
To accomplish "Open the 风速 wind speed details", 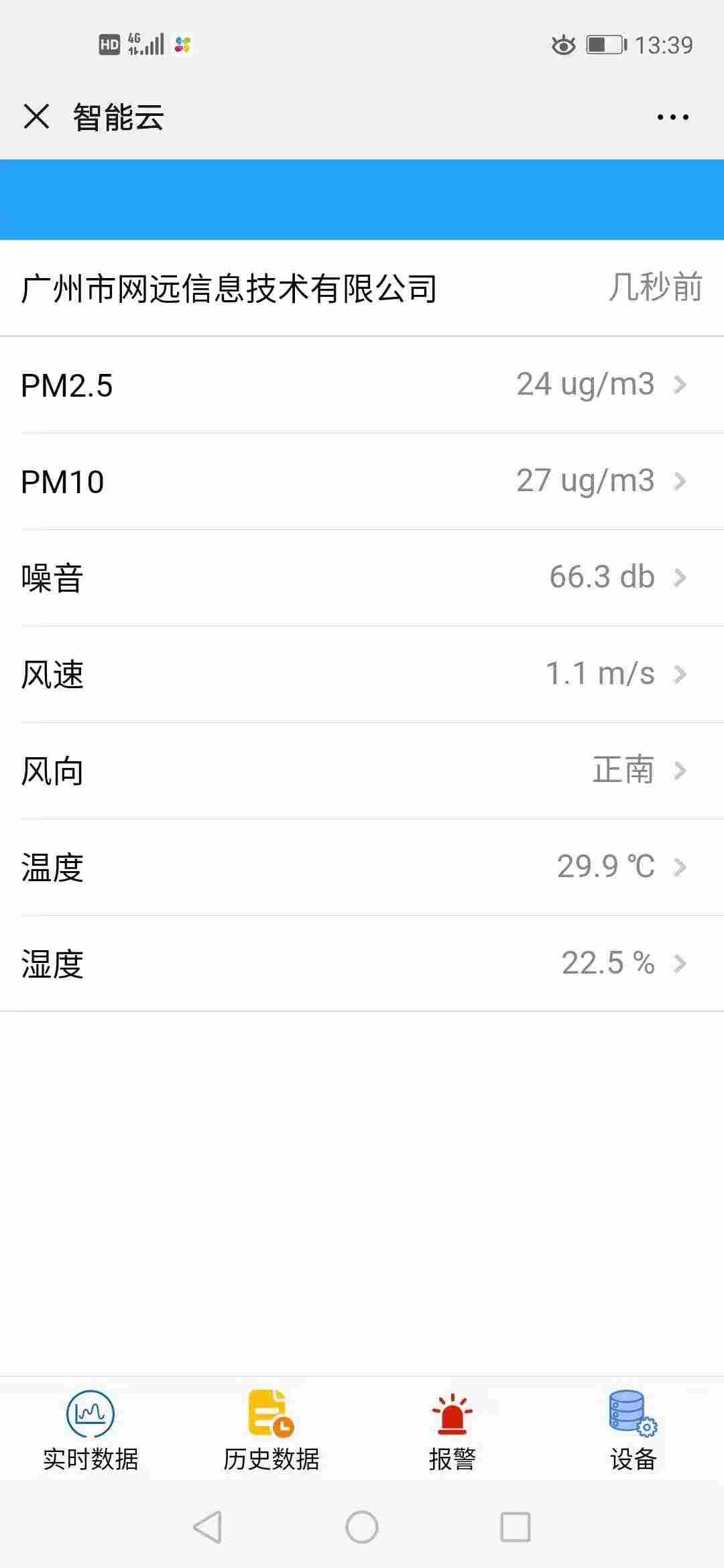I will click(x=681, y=673).
